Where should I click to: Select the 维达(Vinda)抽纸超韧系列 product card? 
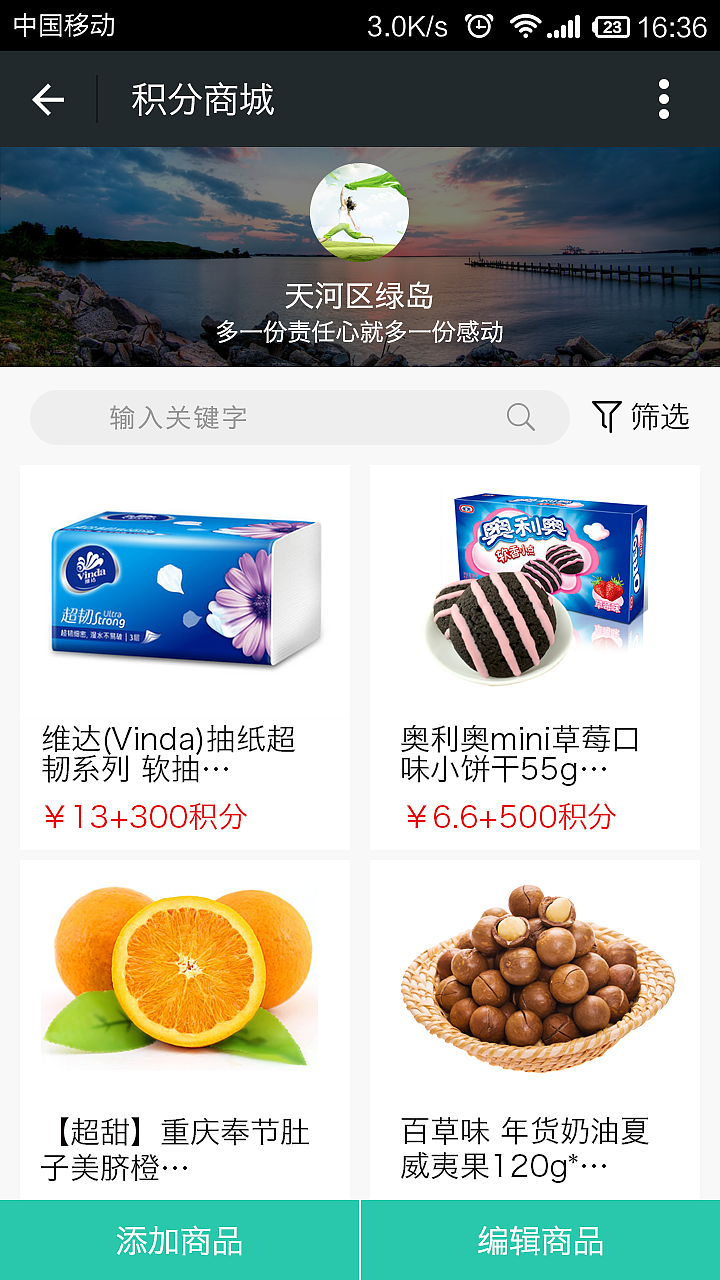click(x=185, y=650)
